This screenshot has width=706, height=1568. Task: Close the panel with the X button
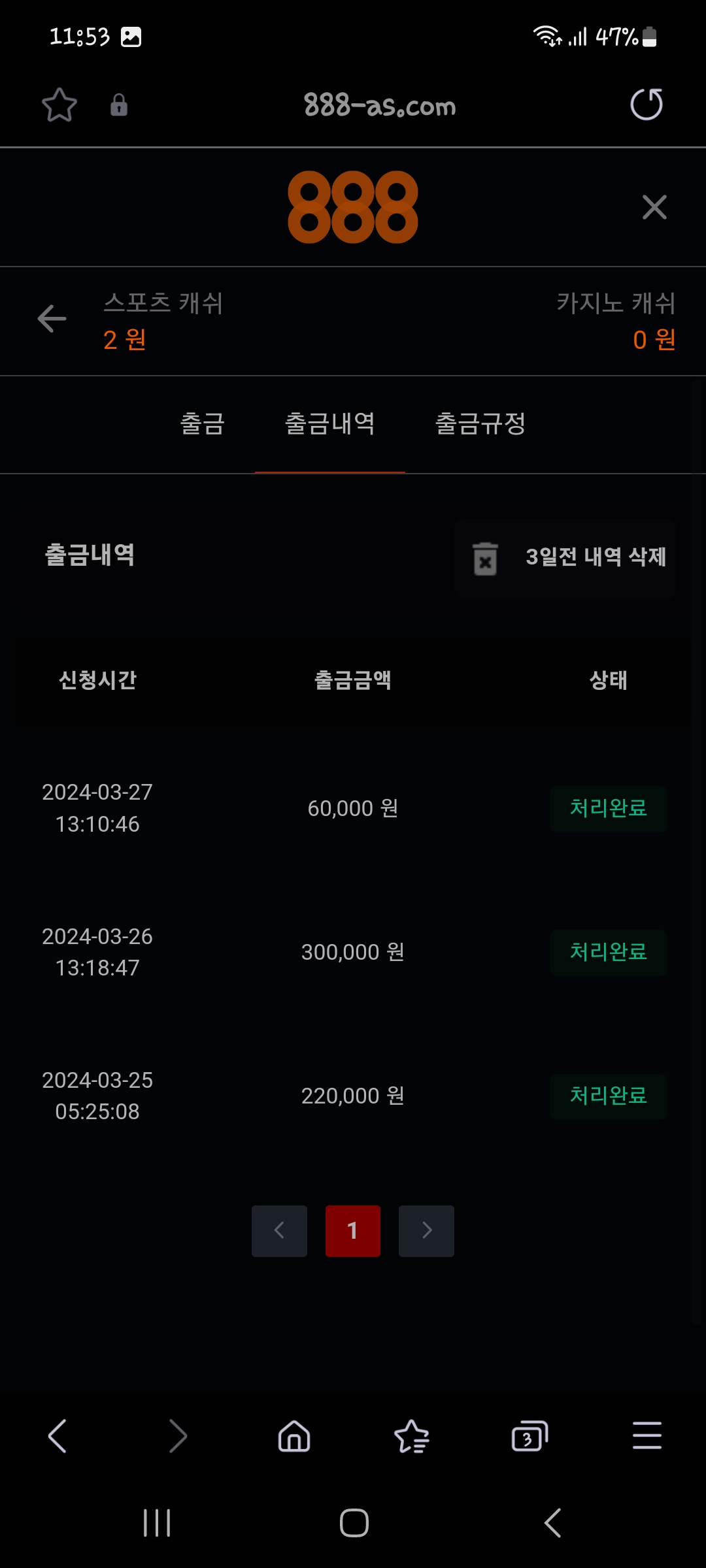pos(654,208)
